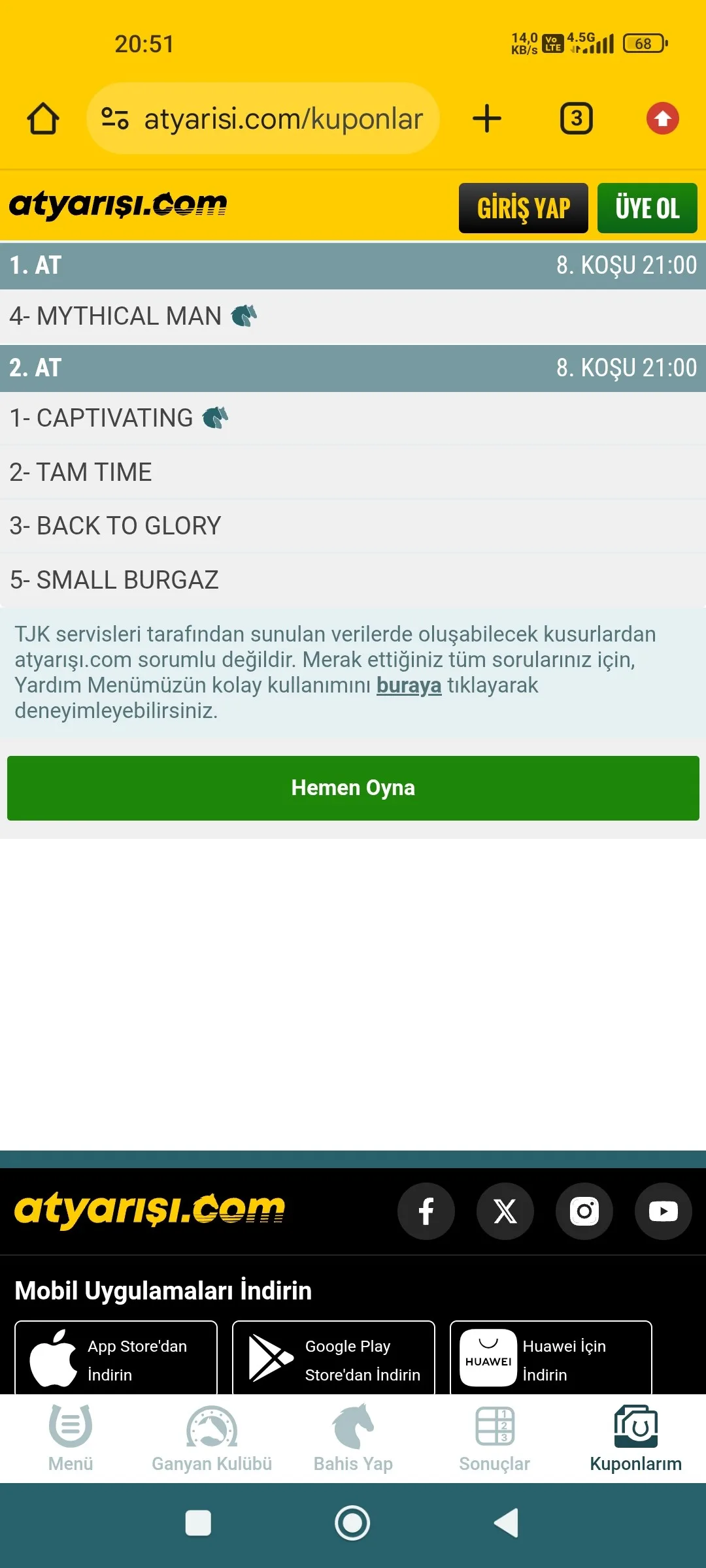View the three open tabs

(576, 119)
